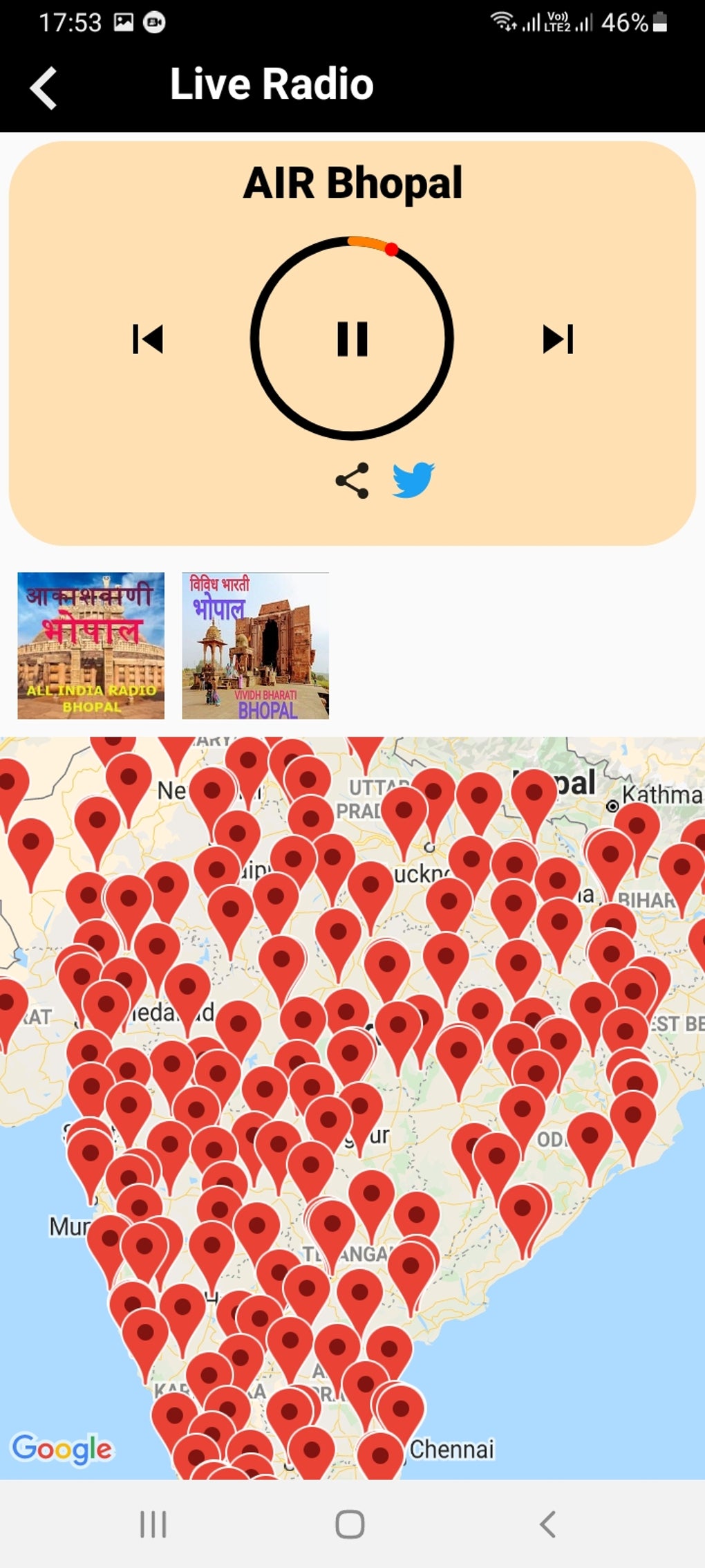Screen dimensions: 705x1568
Task: Share the AIR Bhopal station
Action: (352, 481)
